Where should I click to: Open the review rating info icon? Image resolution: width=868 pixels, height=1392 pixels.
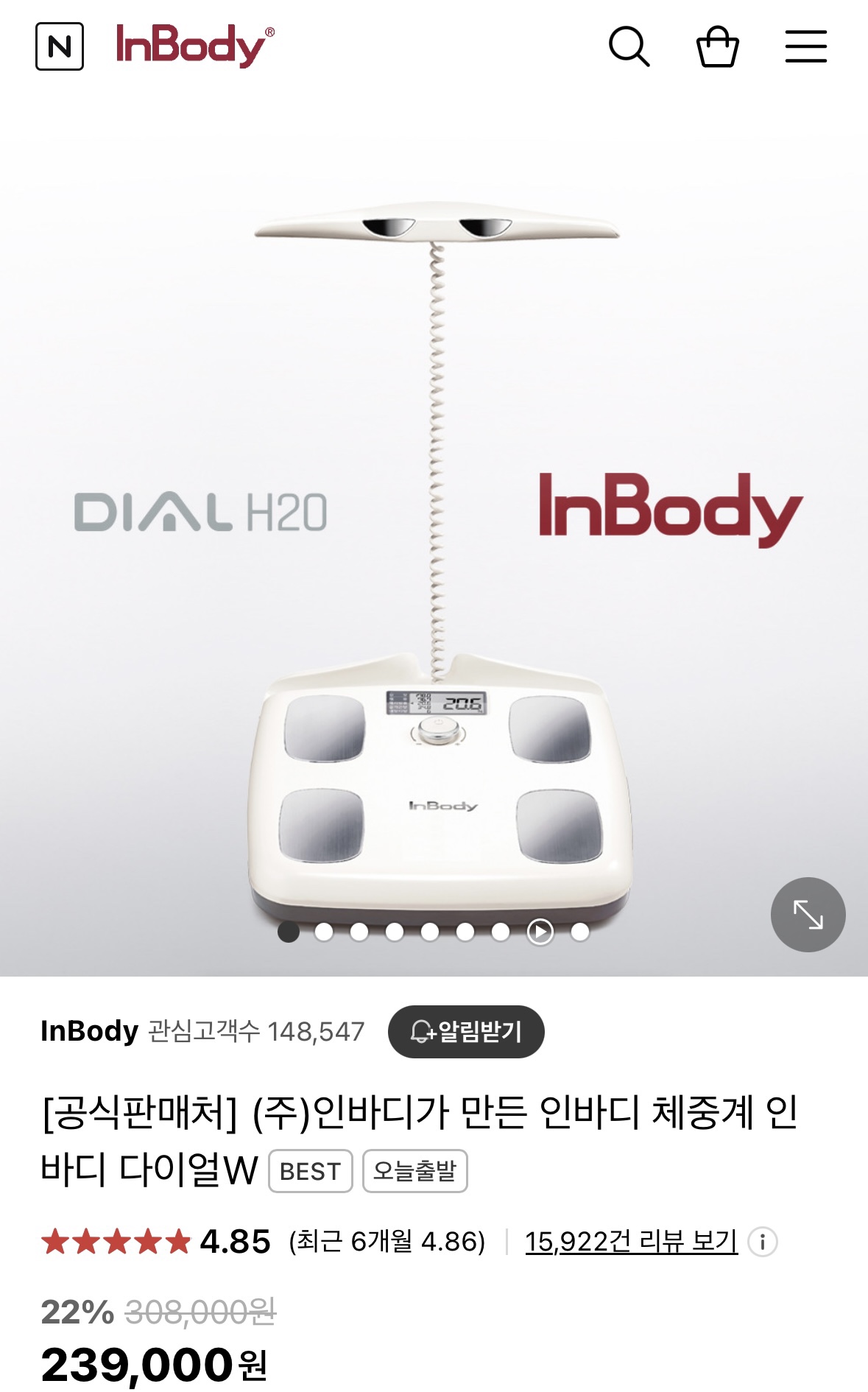pyautogui.click(x=763, y=1242)
